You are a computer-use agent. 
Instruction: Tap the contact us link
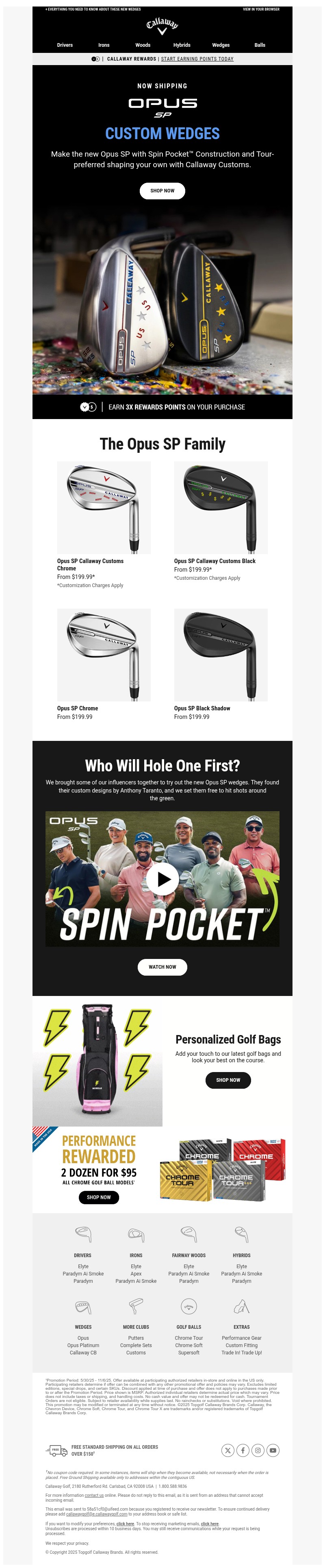point(93,1495)
